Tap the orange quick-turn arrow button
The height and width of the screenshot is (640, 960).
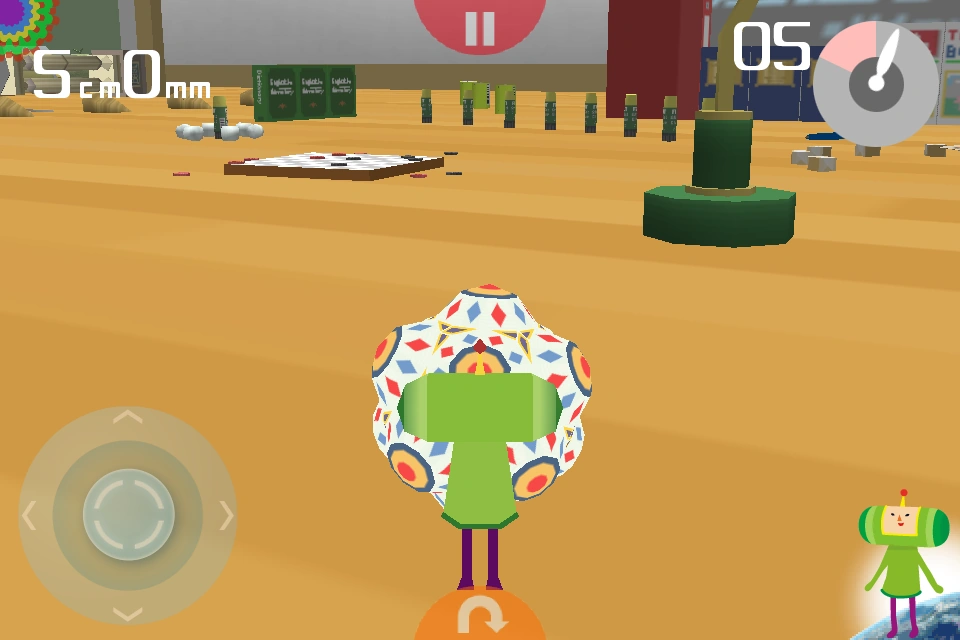pos(480,615)
